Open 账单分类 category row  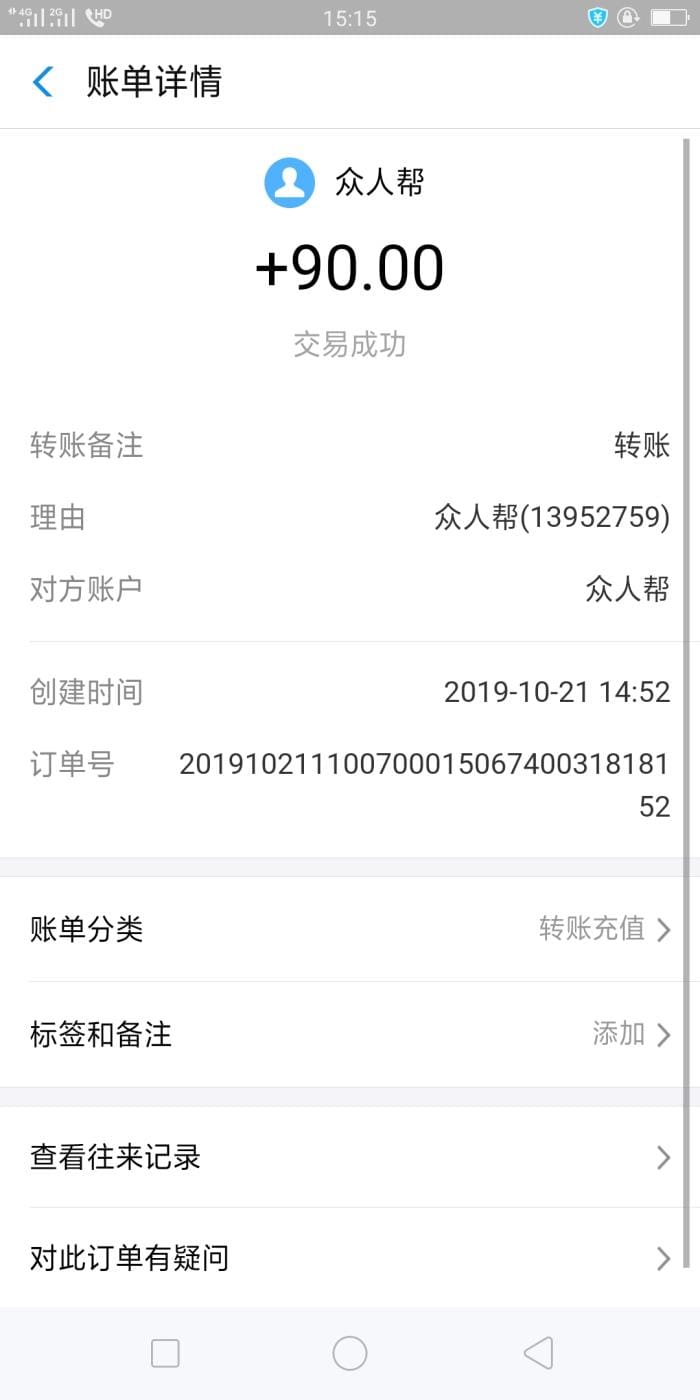(x=350, y=930)
